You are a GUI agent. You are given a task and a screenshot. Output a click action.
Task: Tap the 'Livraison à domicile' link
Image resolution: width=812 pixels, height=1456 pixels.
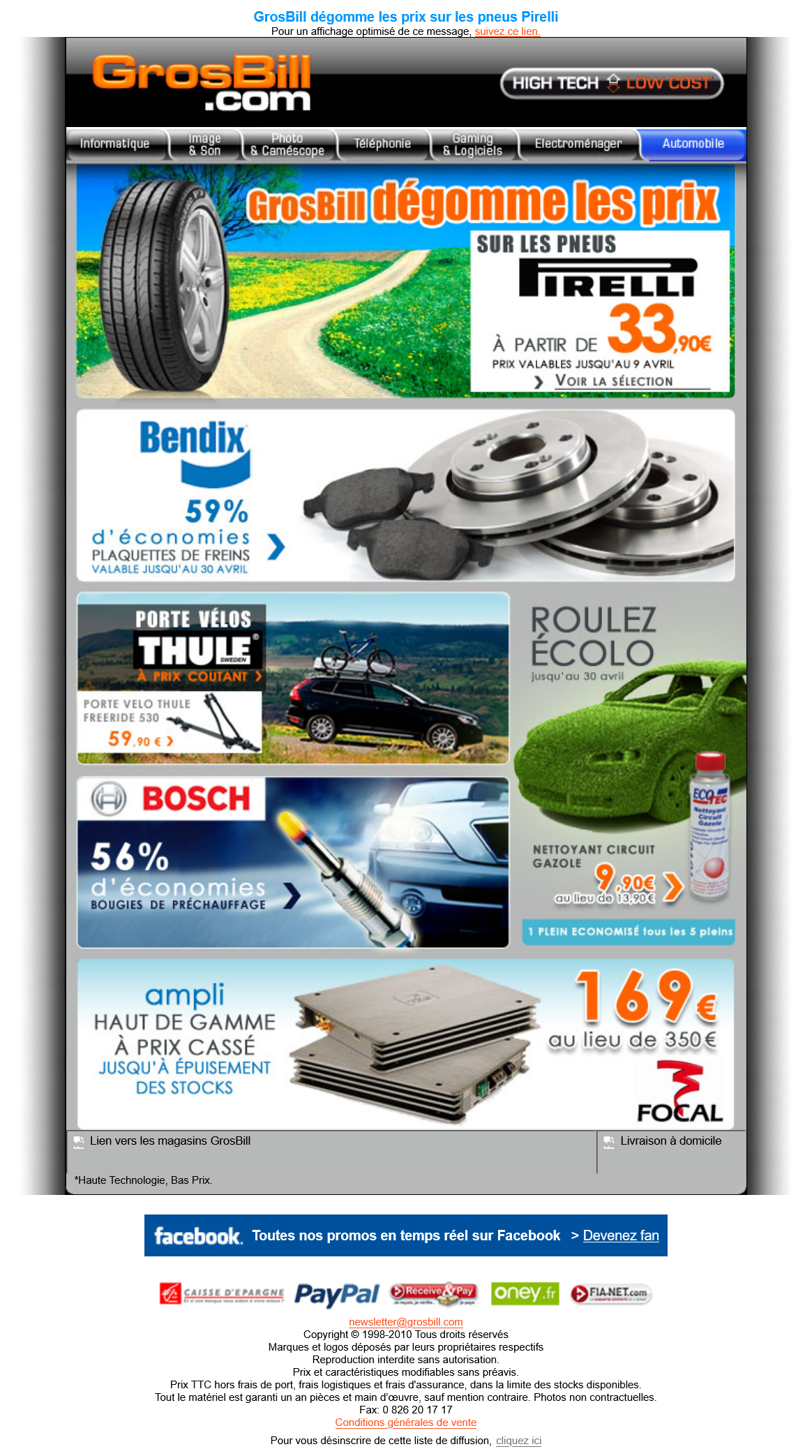pyautogui.click(x=670, y=1141)
